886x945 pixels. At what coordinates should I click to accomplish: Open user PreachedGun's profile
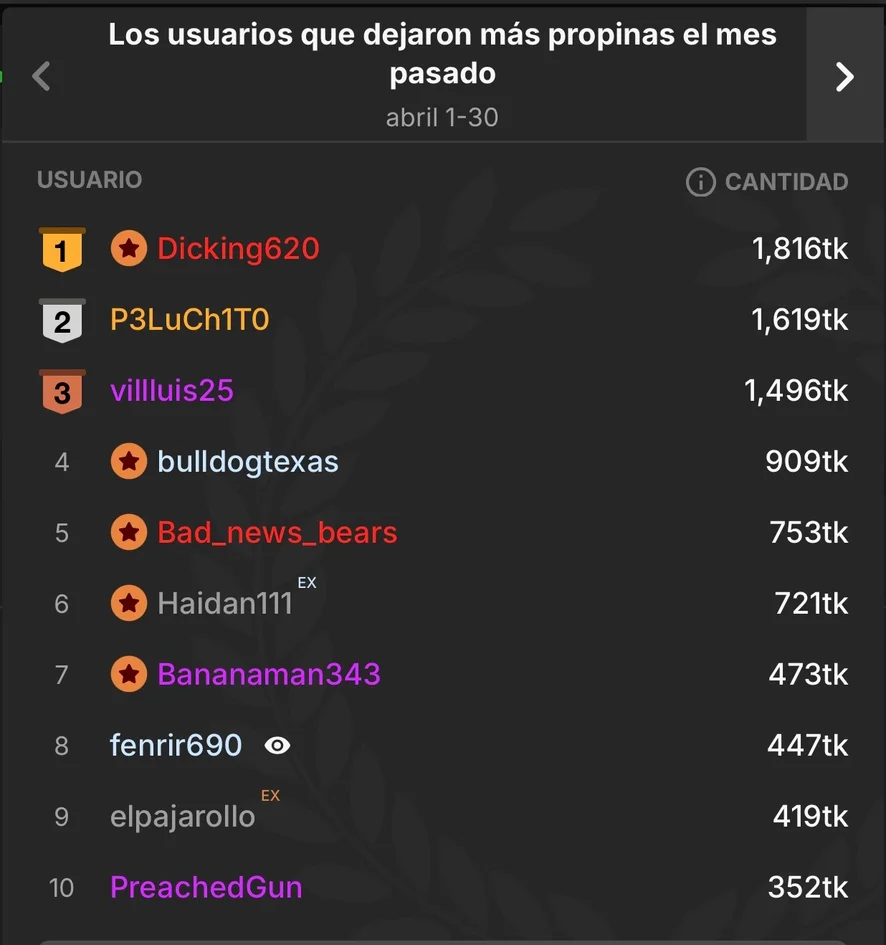coord(206,888)
